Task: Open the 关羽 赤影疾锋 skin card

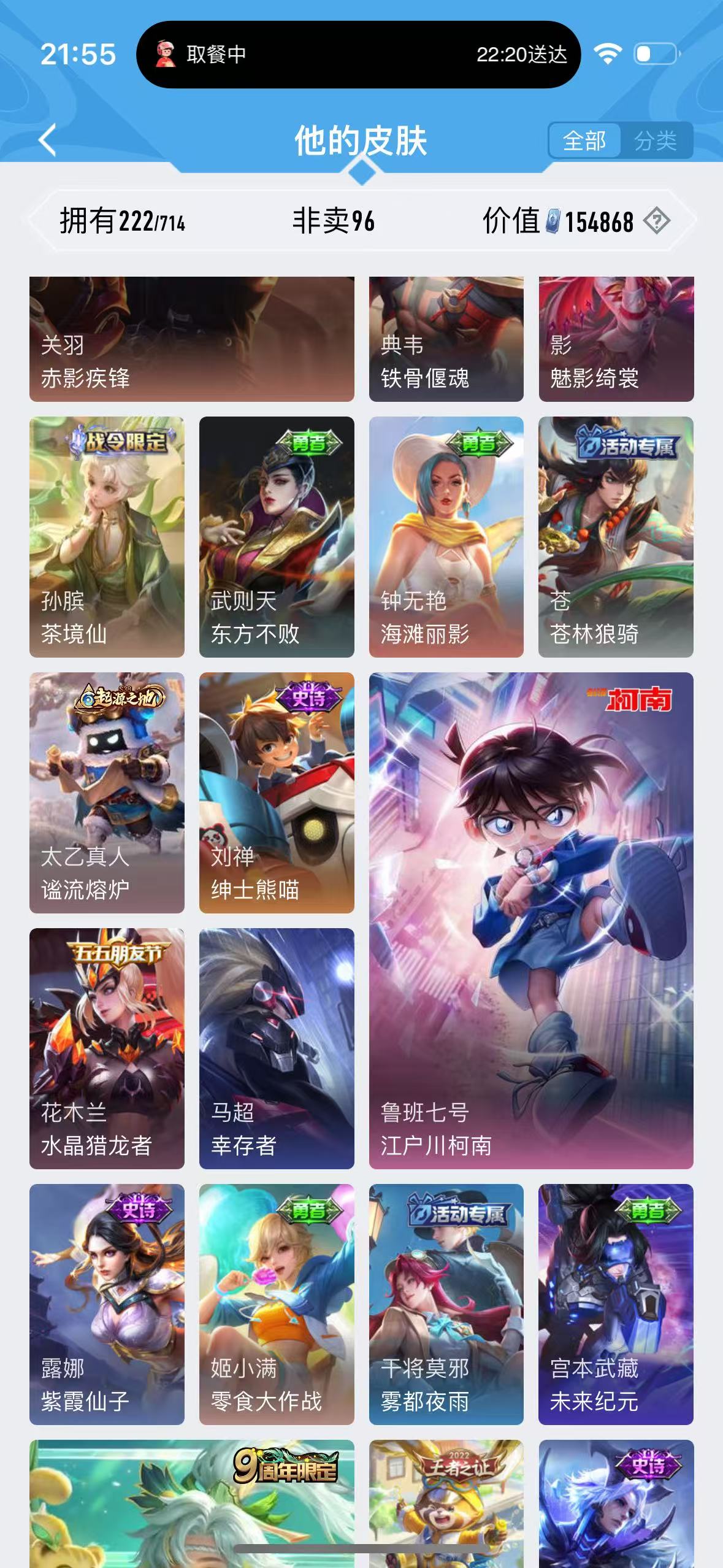Action: pyautogui.click(x=192, y=339)
